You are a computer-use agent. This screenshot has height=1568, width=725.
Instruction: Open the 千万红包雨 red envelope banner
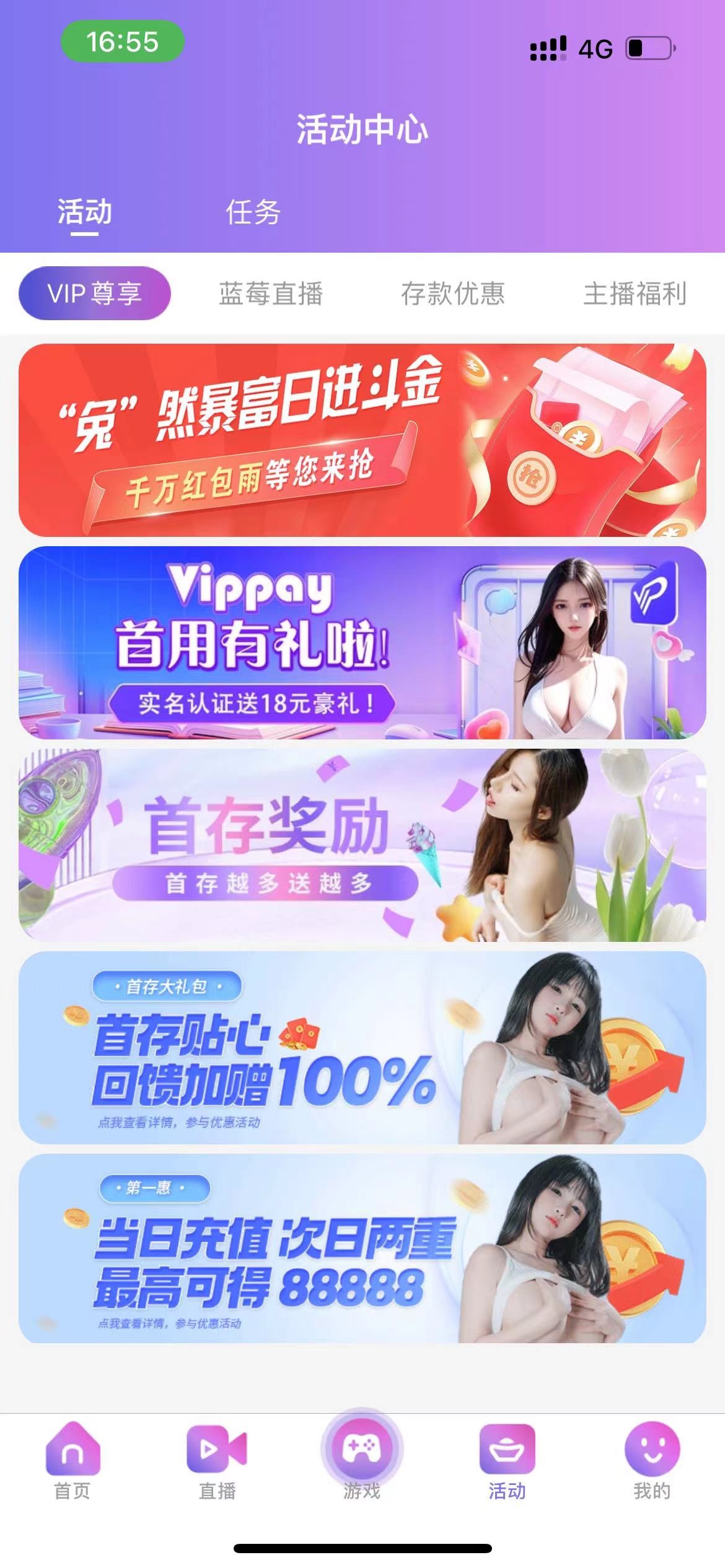point(362,440)
